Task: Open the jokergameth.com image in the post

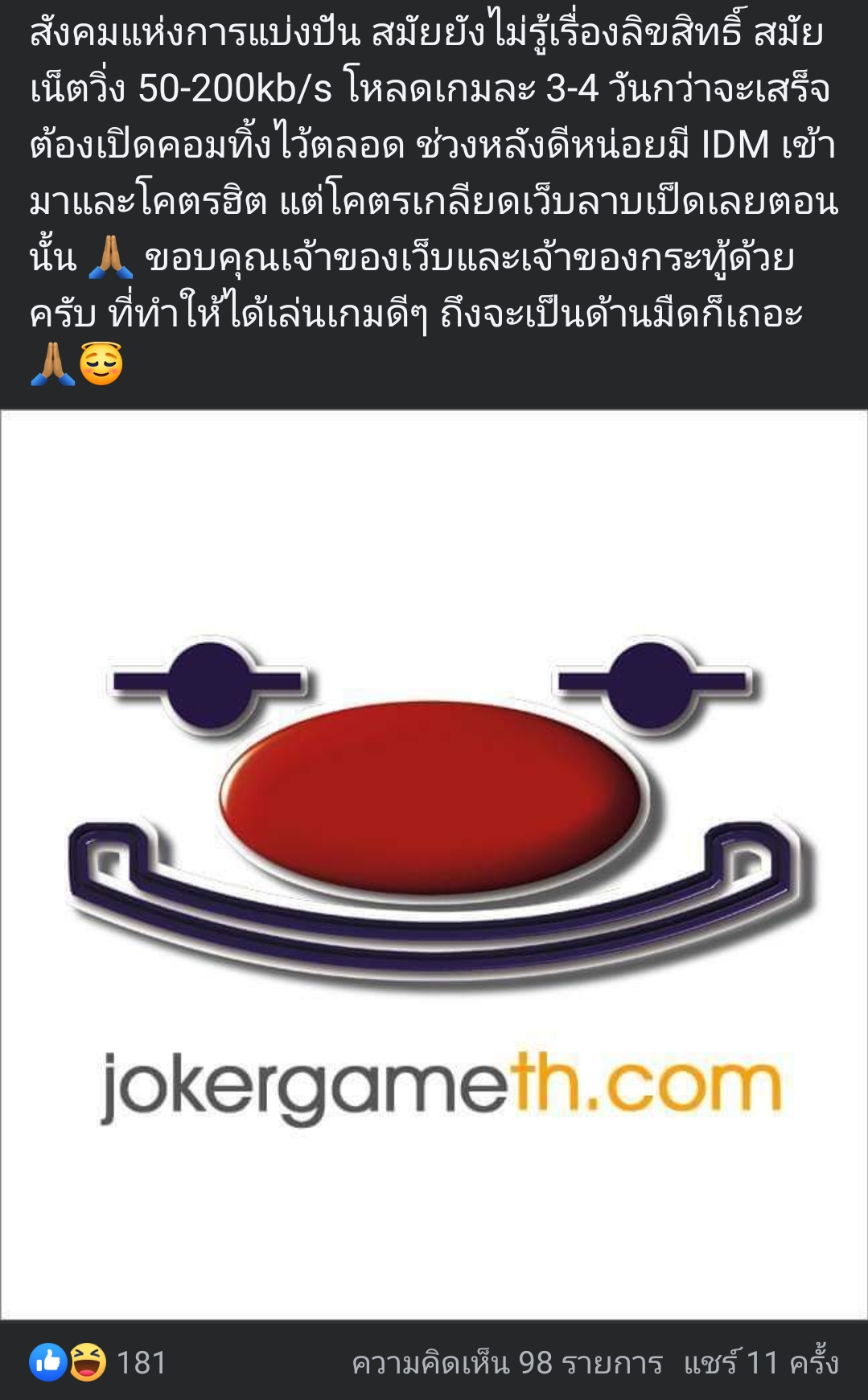Action: 434,864
